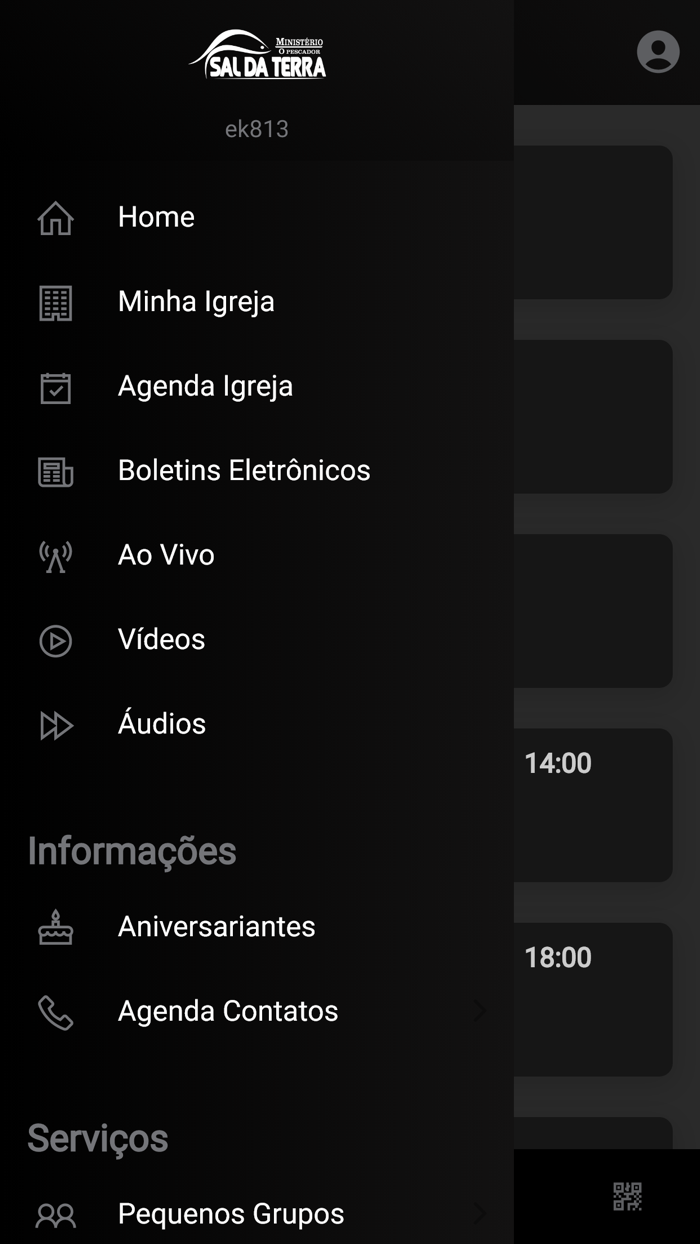Expand Pequenos Grupos
700x1244 pixels.
231,1214
